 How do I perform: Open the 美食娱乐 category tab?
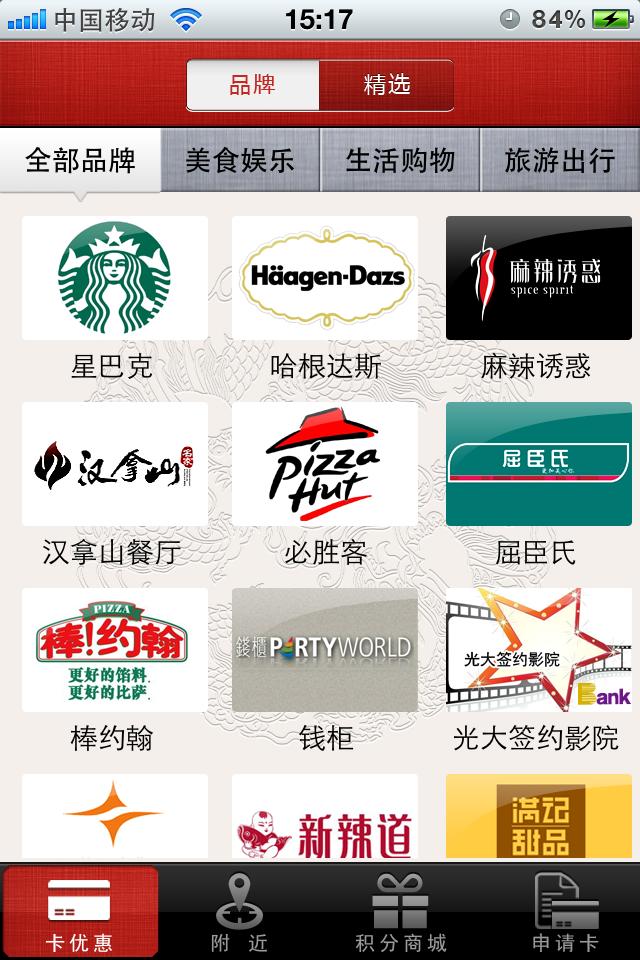point(240,160)
